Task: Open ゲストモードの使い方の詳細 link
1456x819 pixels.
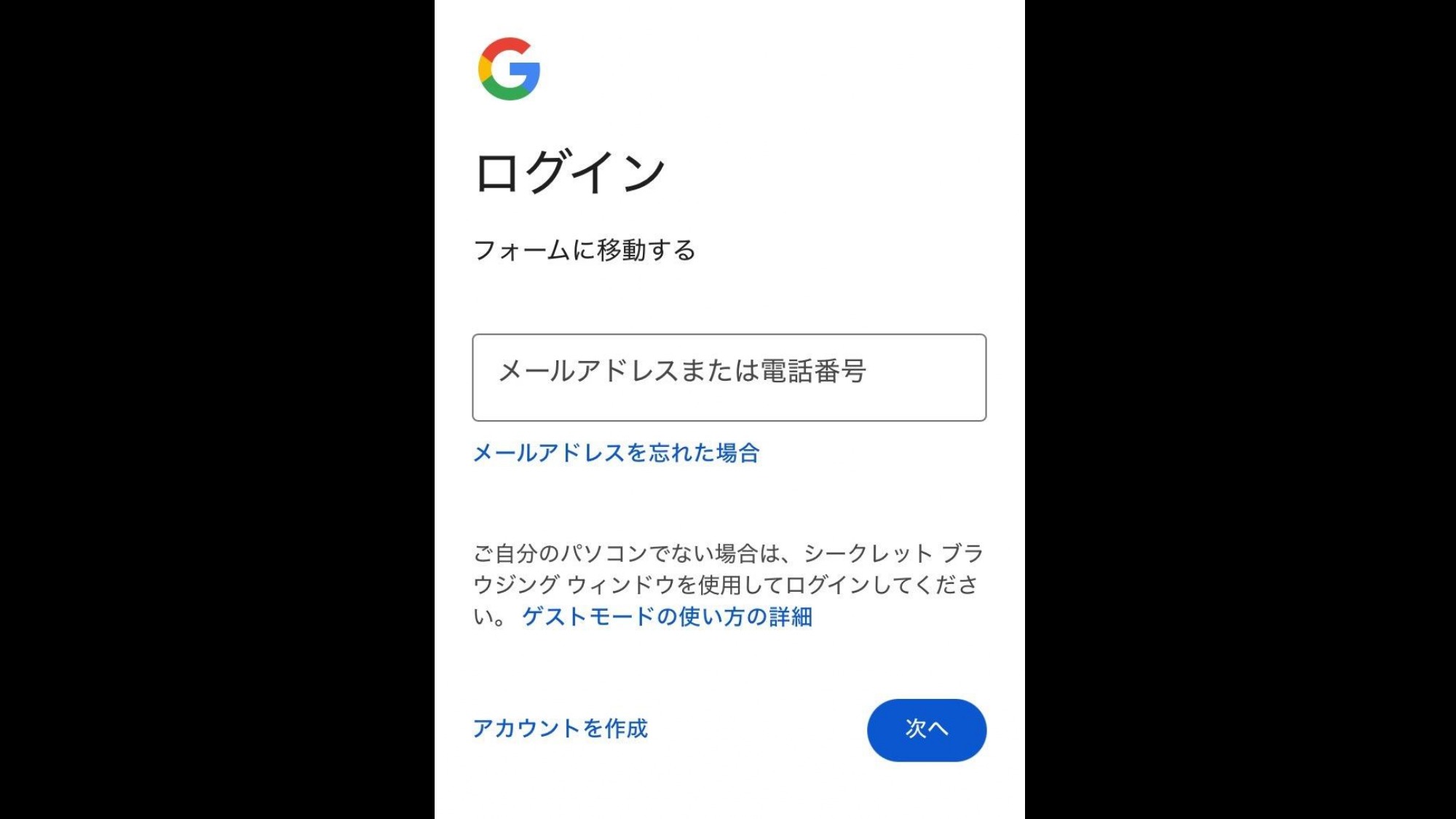Action: (667, 617)
